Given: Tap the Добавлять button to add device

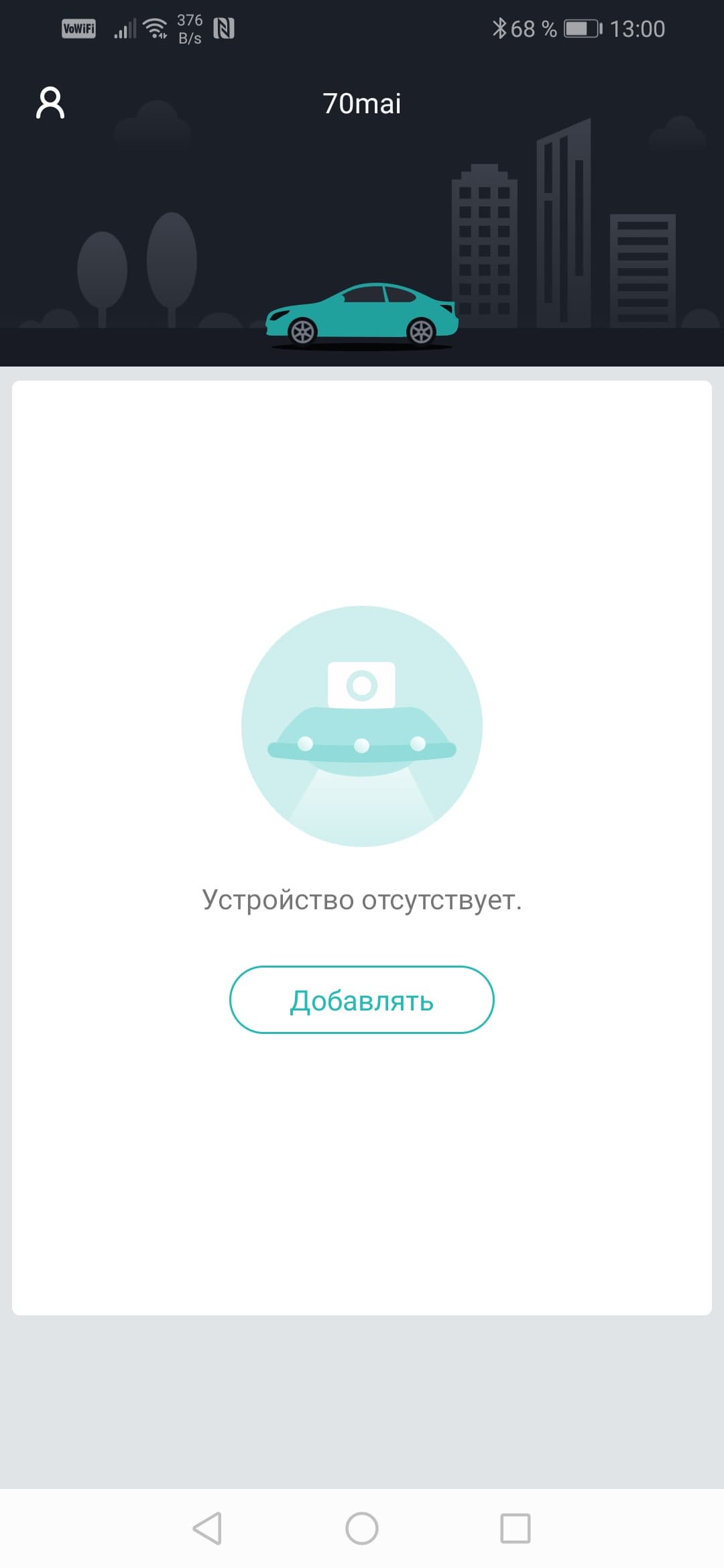Looking at the screenshot, I should tap(362, 1000).
